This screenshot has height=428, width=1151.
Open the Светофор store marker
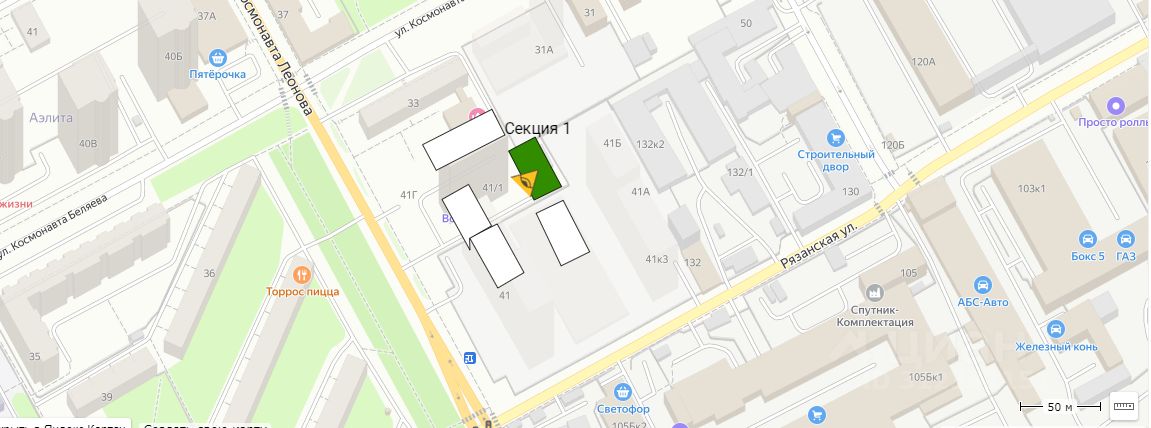tap(625, 391)
